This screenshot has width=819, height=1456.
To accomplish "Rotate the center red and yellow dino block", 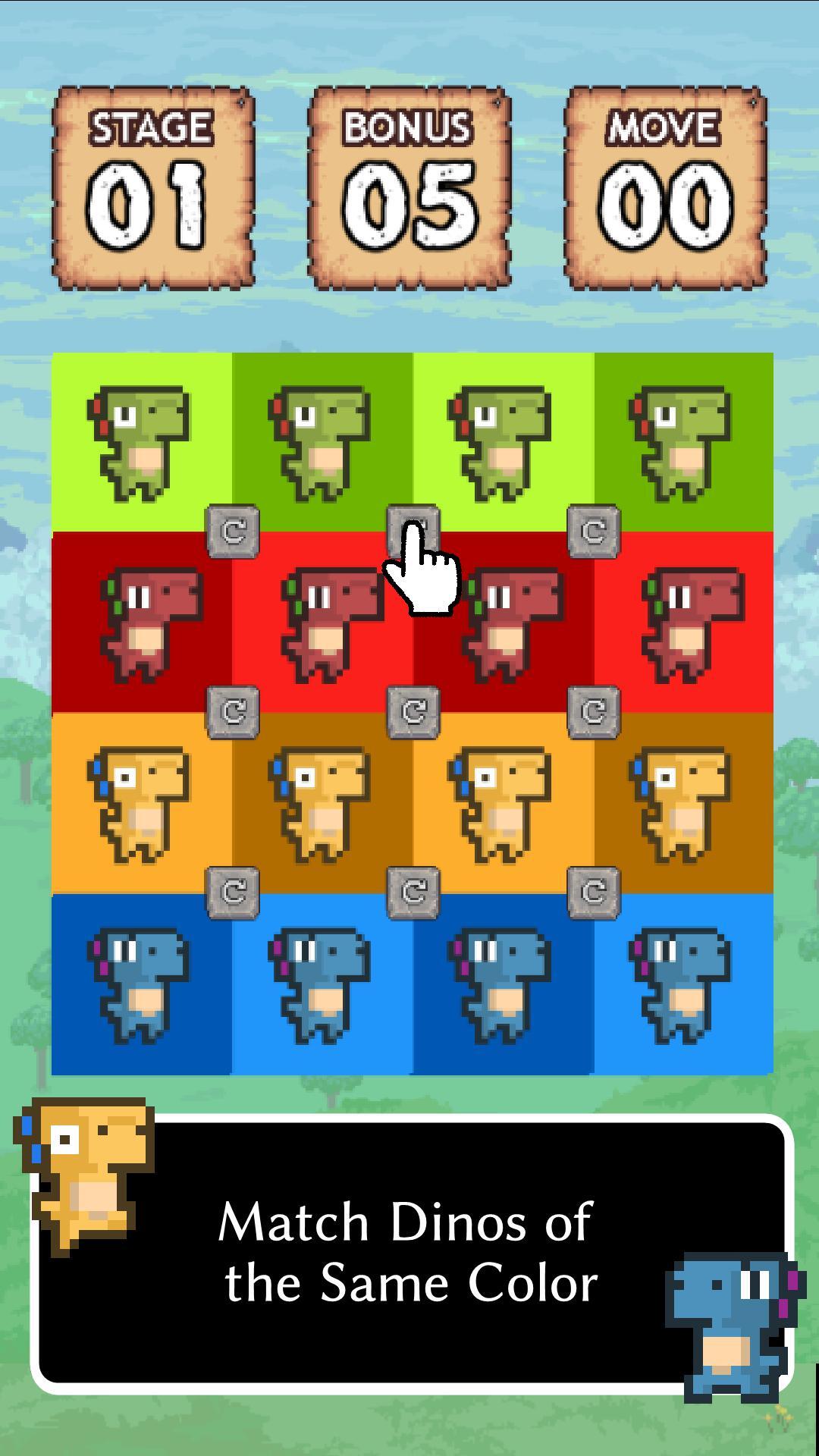I will (413, 712).
